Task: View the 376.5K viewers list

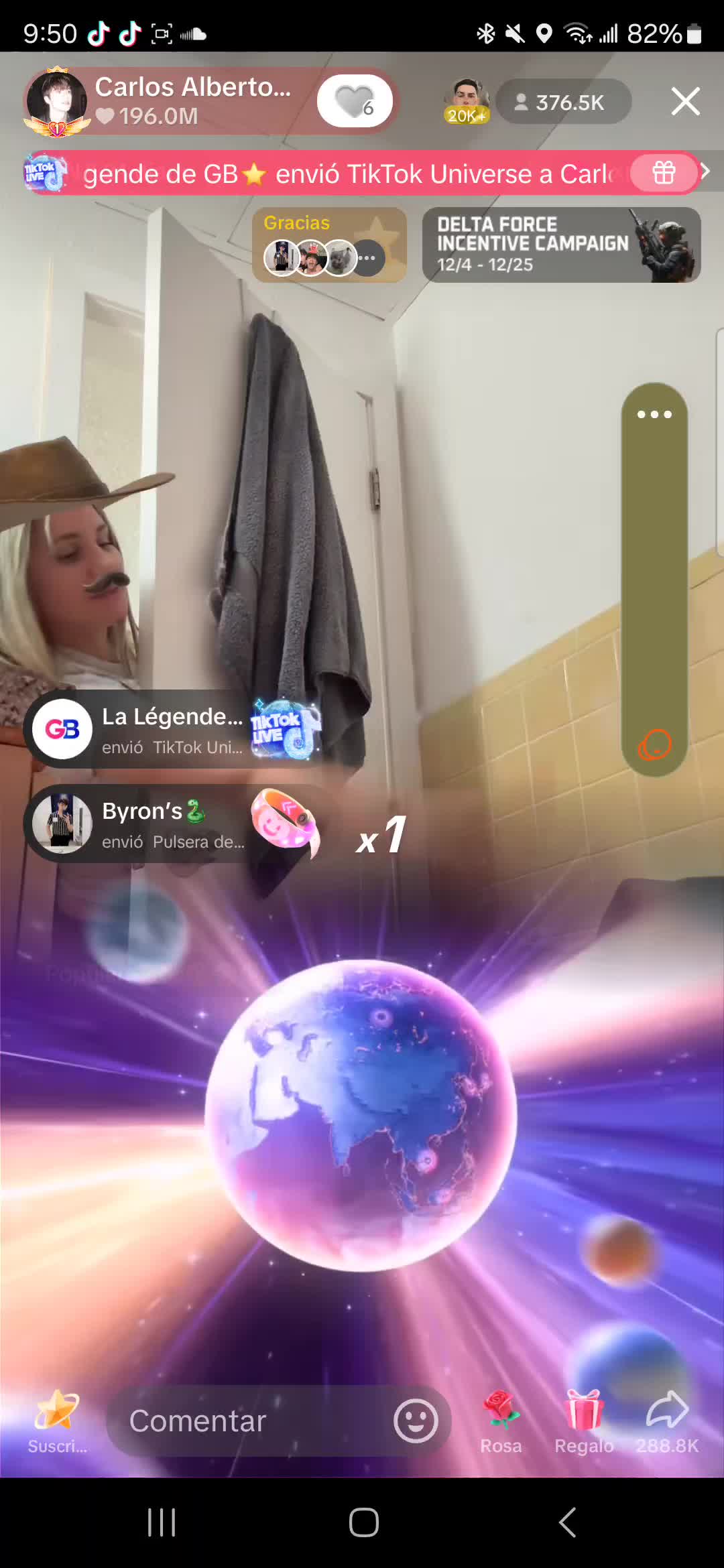Action: point(563,102)
